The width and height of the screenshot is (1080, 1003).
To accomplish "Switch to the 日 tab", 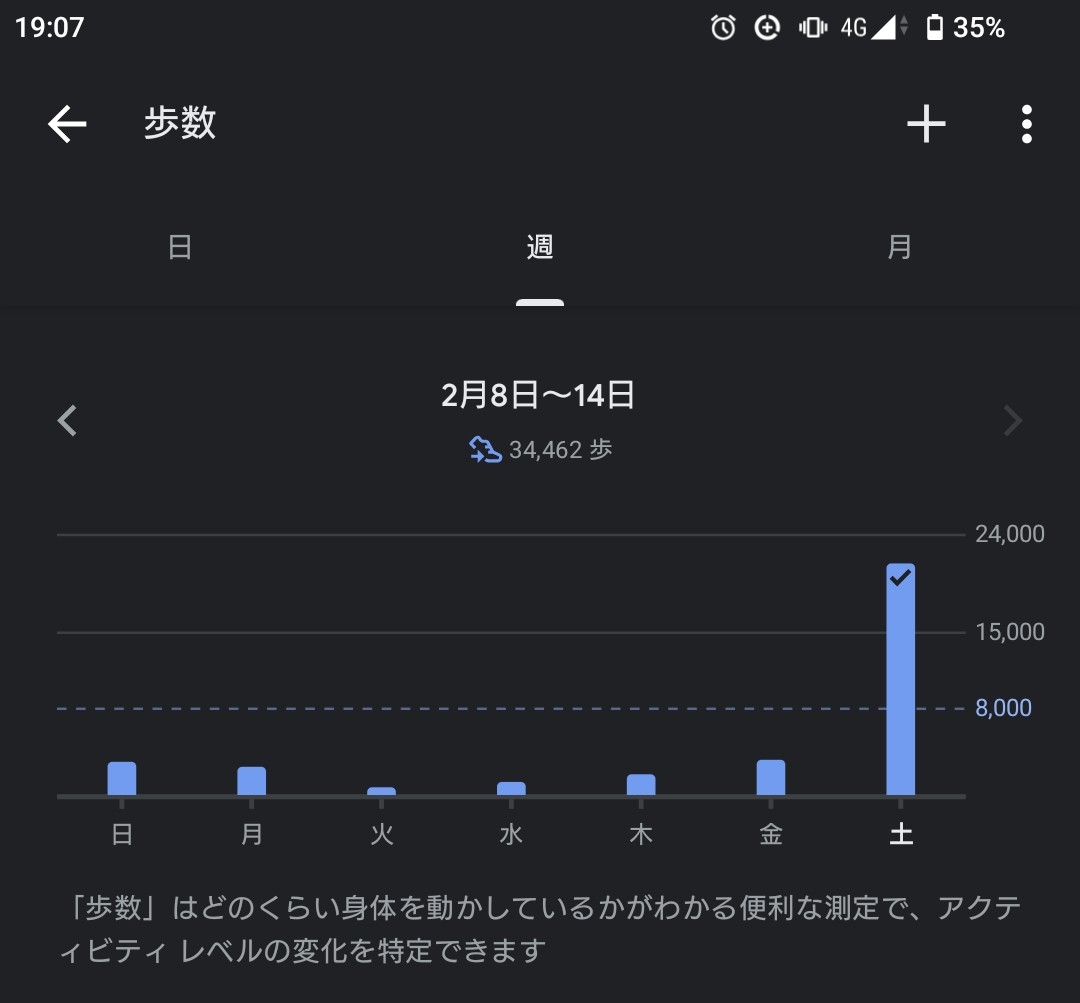I will point(180,247).
